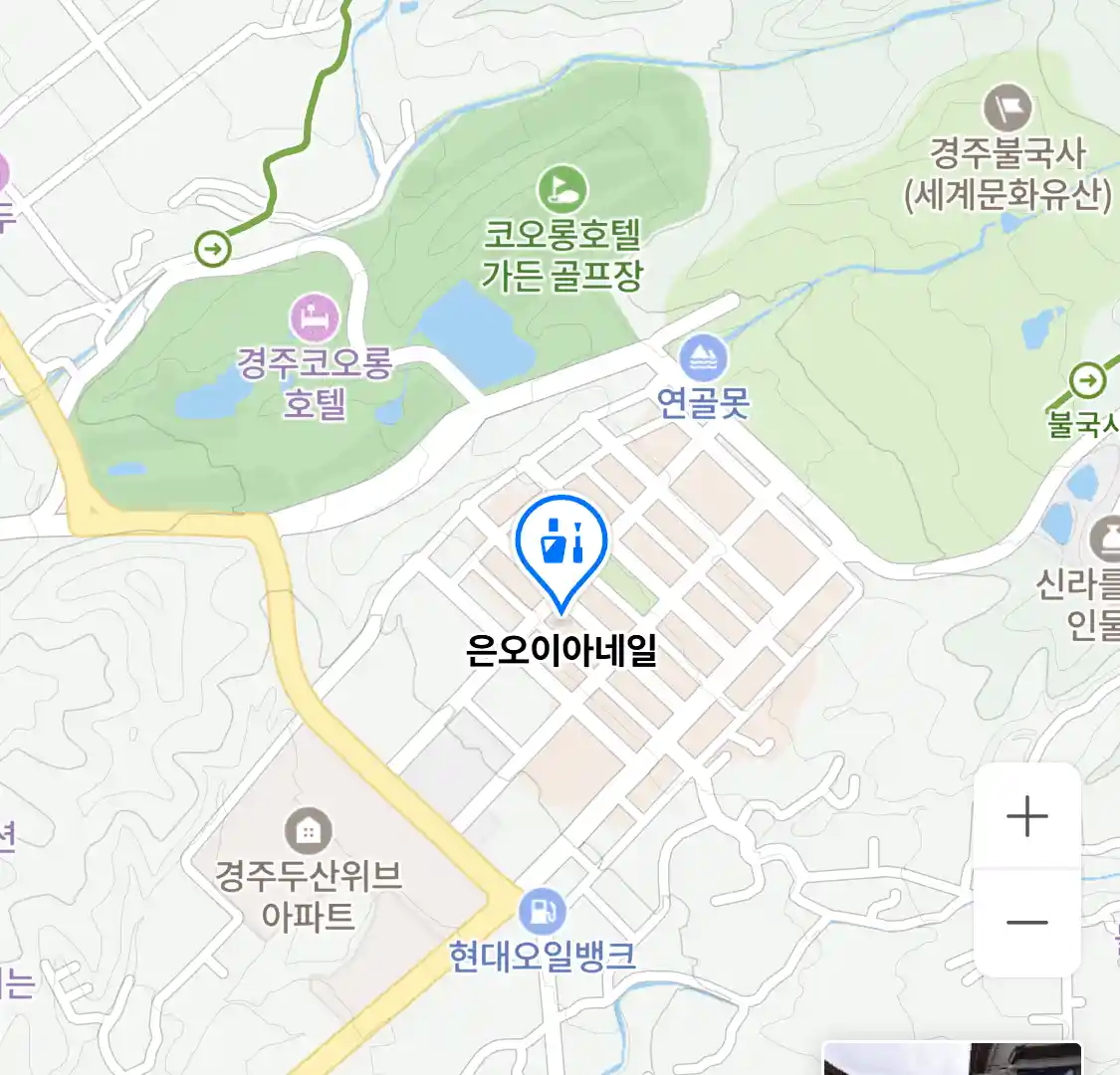The height and width of the screenshot is (1075, 1120).
Task: Open the 경주불국사 landmark marker
Action: [1008, 108]
